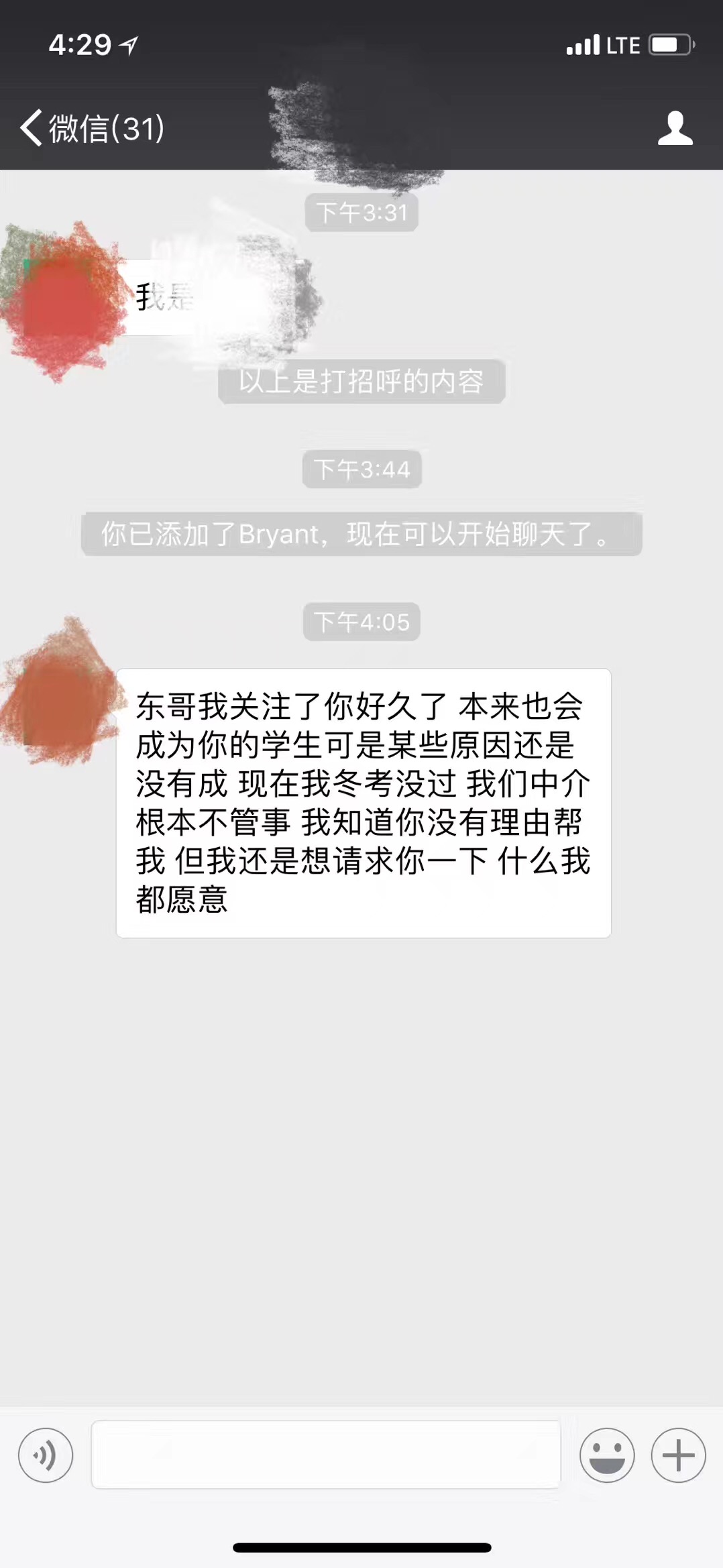Tap the message text field
Viewport: 723px width, 1568px height.
pyautogui.click(x=326, y=1455)
